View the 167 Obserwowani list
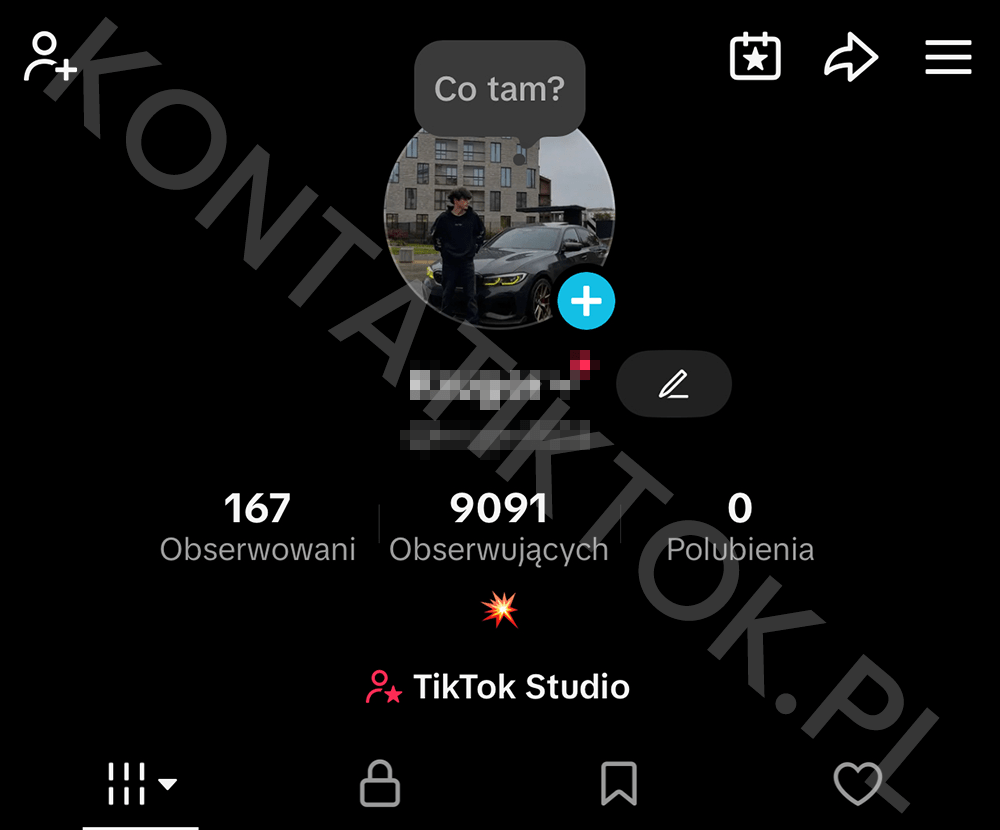Screen dimensions: 1000x830 click(257, 526)
